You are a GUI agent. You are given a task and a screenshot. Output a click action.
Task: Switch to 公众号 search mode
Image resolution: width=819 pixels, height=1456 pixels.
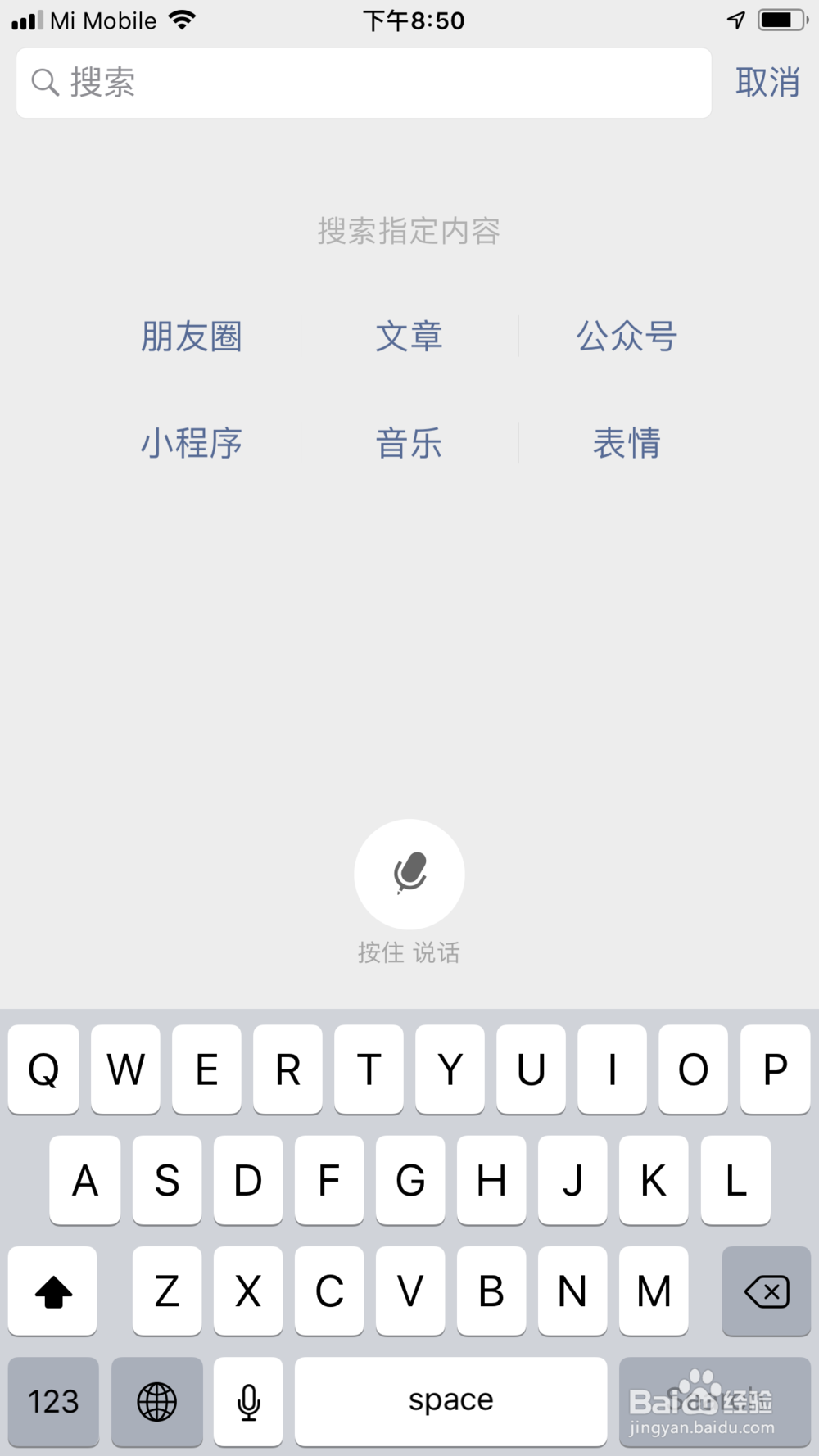(x=627, y=337)
